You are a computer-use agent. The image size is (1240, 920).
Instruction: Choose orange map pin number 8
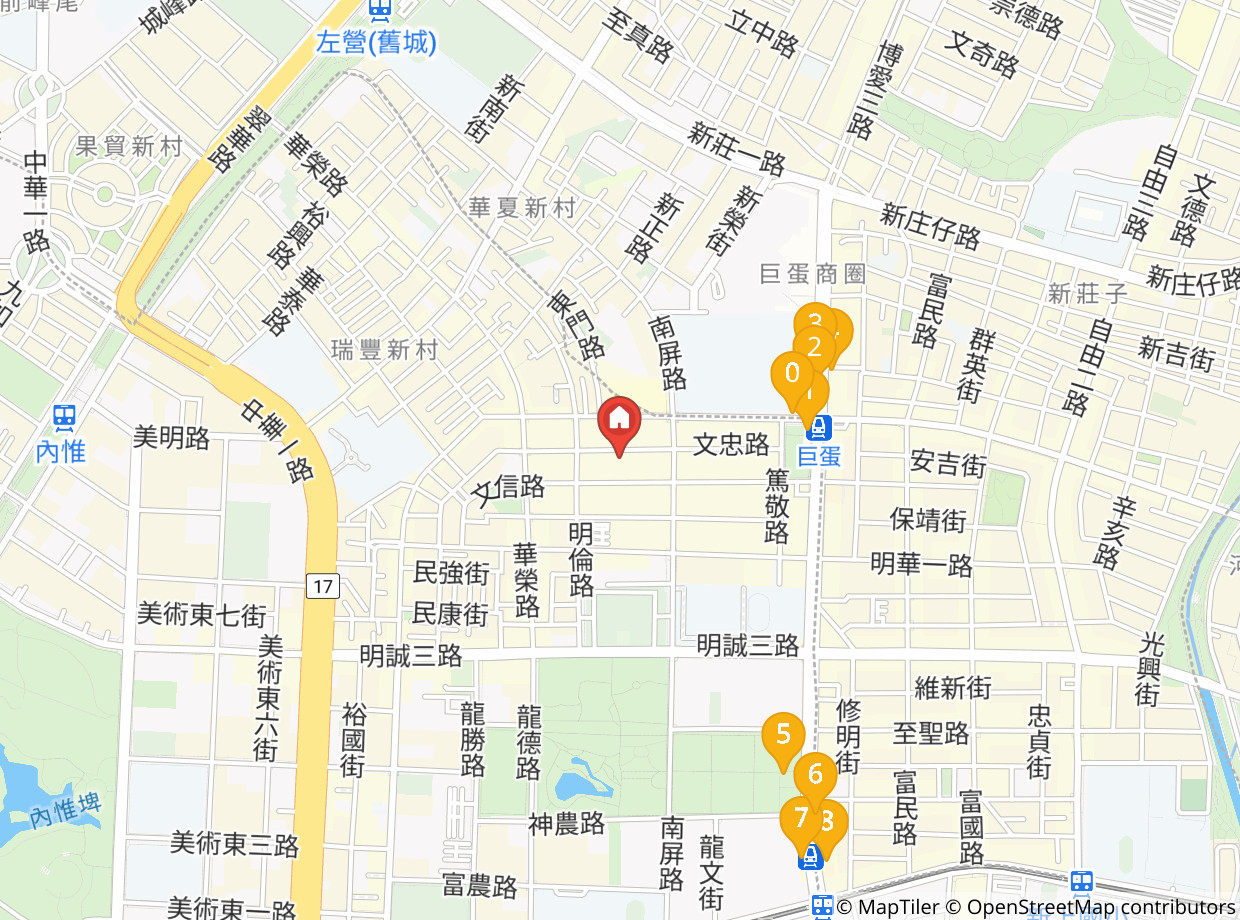tap(832, 822)
